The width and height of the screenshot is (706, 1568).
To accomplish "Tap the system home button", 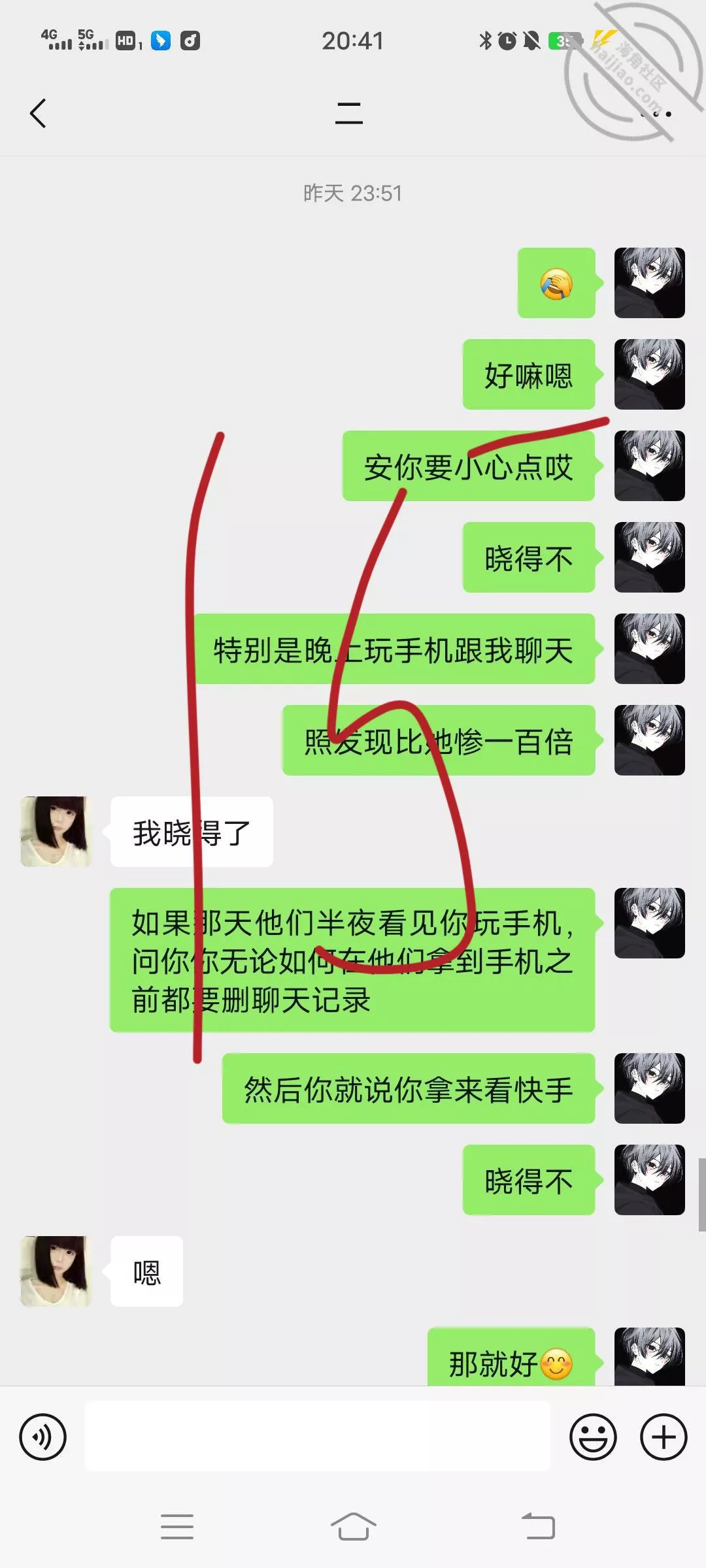I will pos(353,1527).
